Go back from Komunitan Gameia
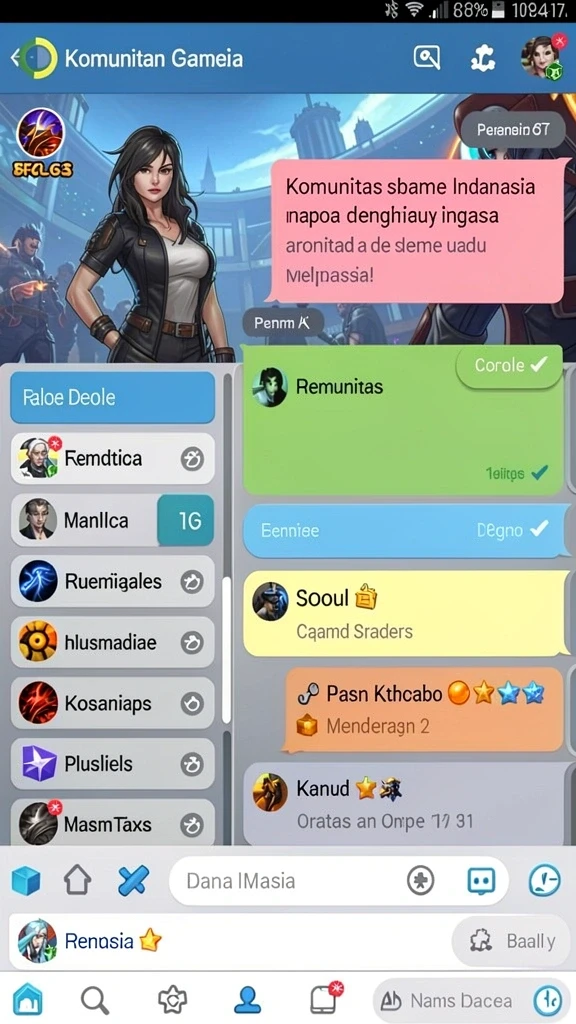This screenshot has width=576, height=1024. (x=16, y=59)
